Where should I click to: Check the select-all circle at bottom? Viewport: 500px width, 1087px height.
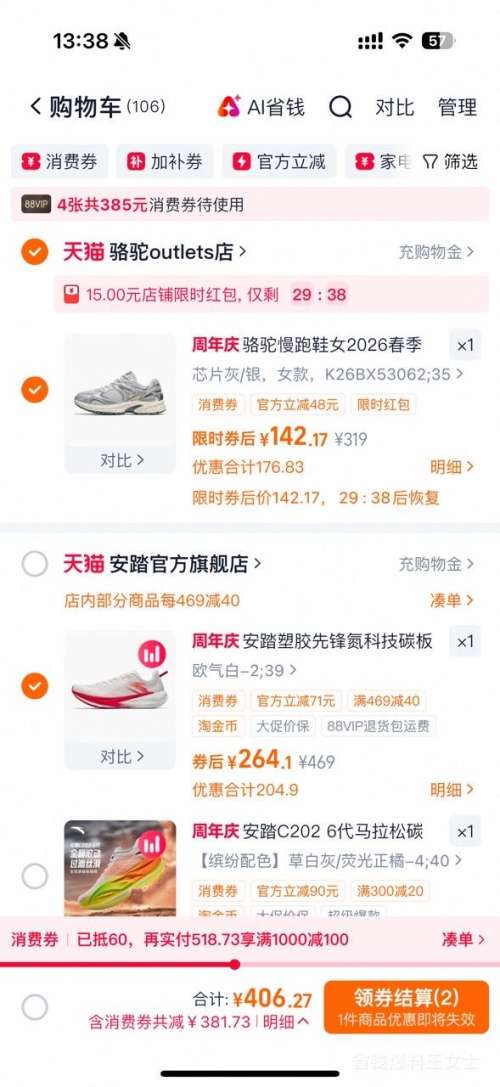(35, 1007)
